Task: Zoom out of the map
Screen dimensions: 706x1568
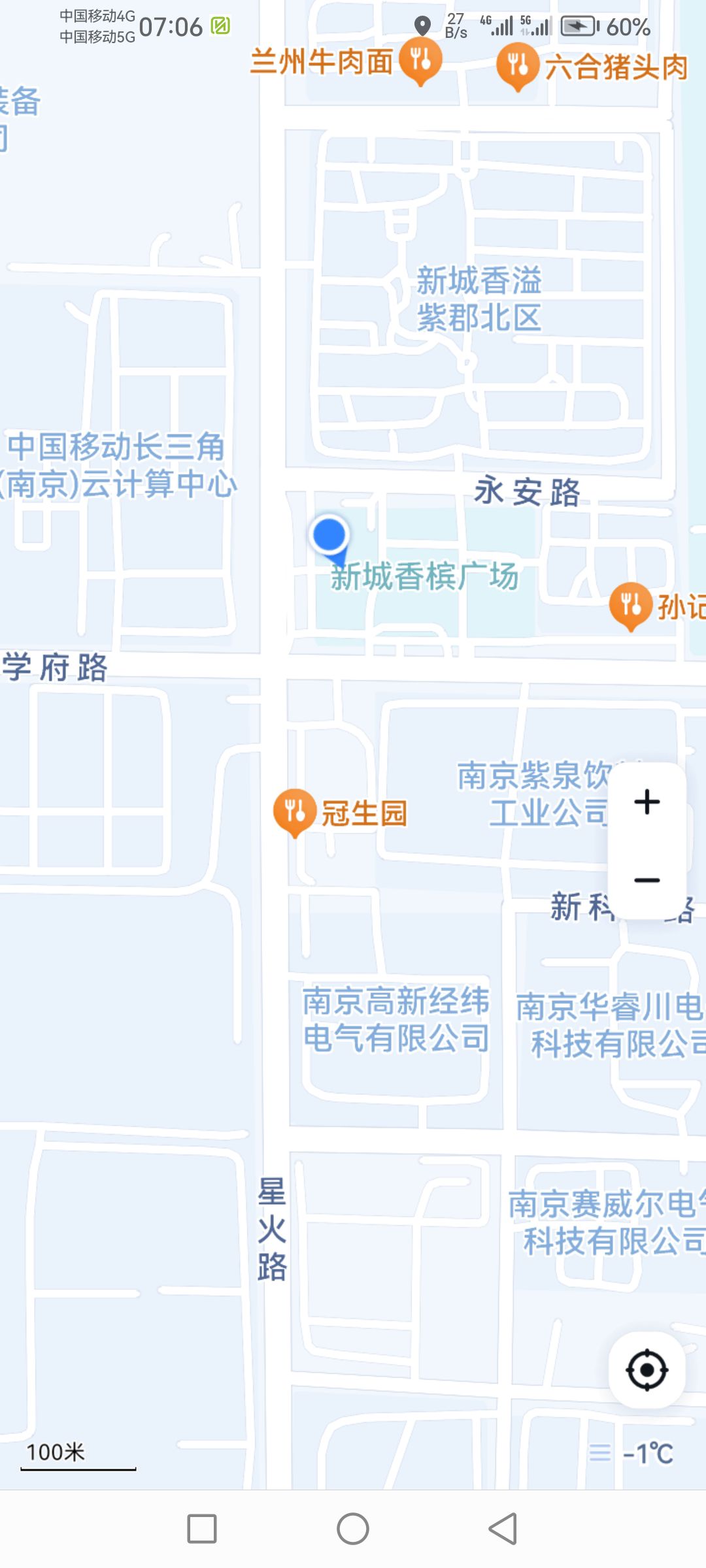Action: (647, 880)
